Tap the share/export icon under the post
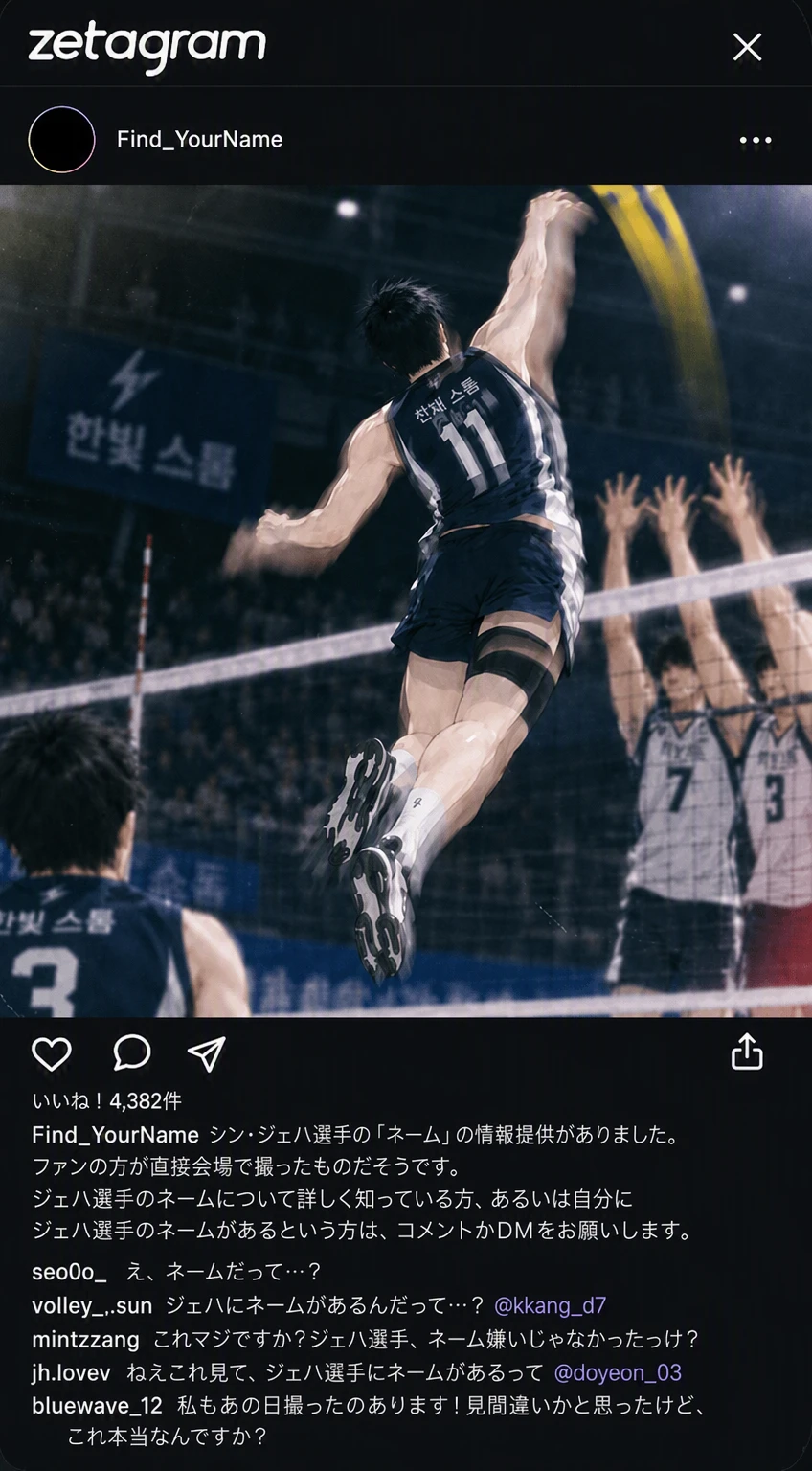The image size is (812, 1471). tap(747, 1052)
